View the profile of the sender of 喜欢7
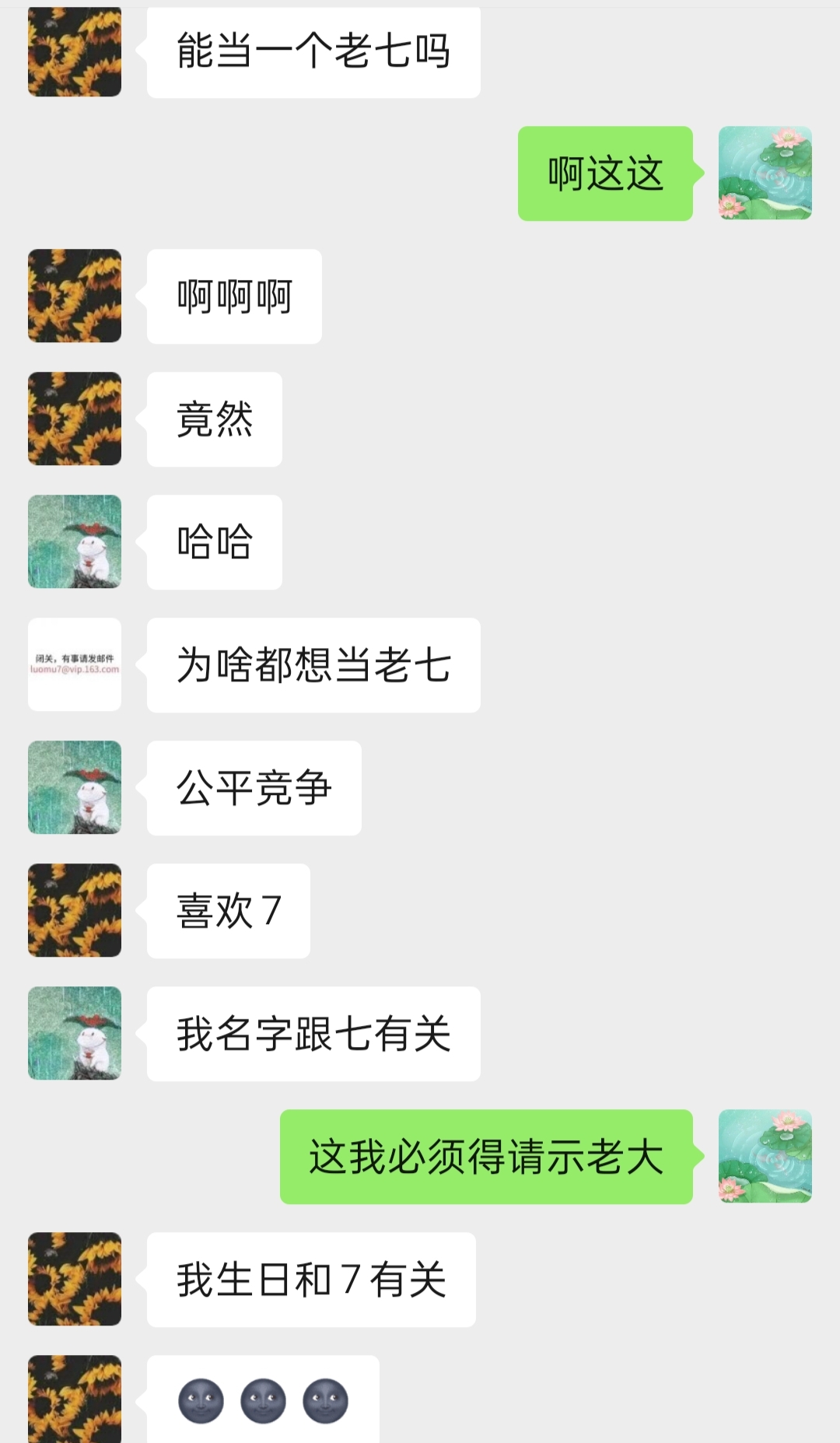This screenshot has height=1443, width=840. 75,910
